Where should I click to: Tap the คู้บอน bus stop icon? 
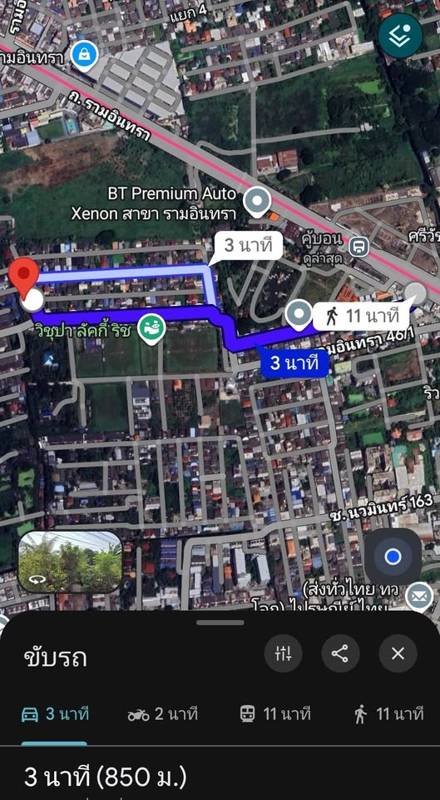(359, 247)
